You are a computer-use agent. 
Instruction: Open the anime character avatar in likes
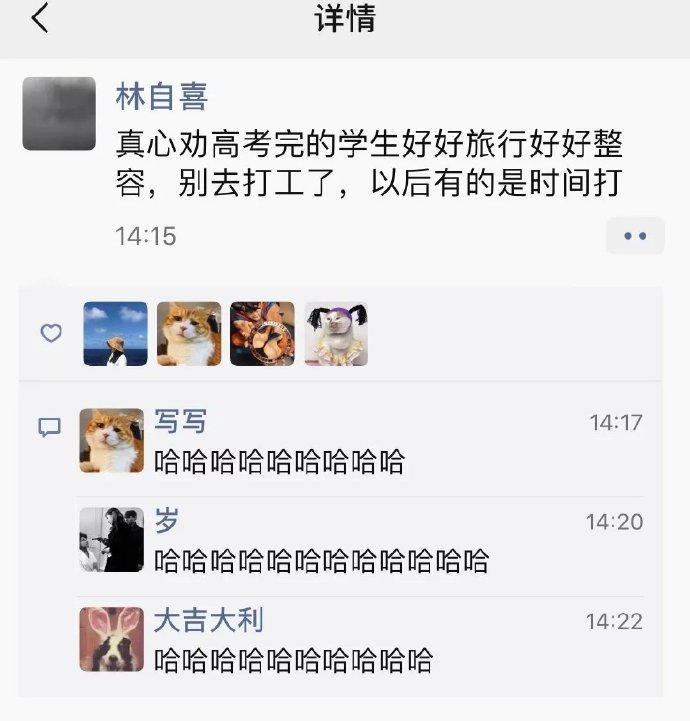click(262, 334)
